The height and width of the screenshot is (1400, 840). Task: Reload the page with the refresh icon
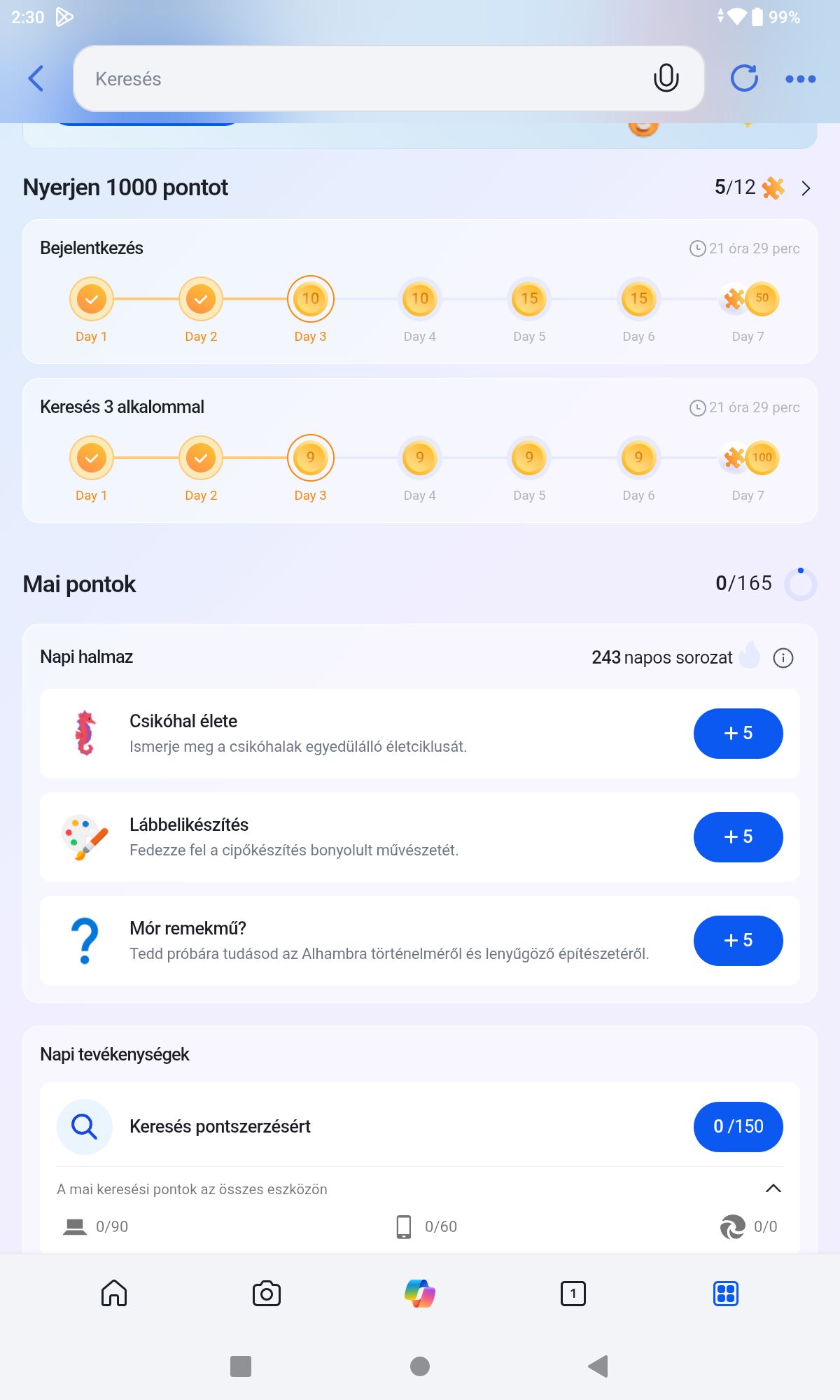[x=744, y=78]
